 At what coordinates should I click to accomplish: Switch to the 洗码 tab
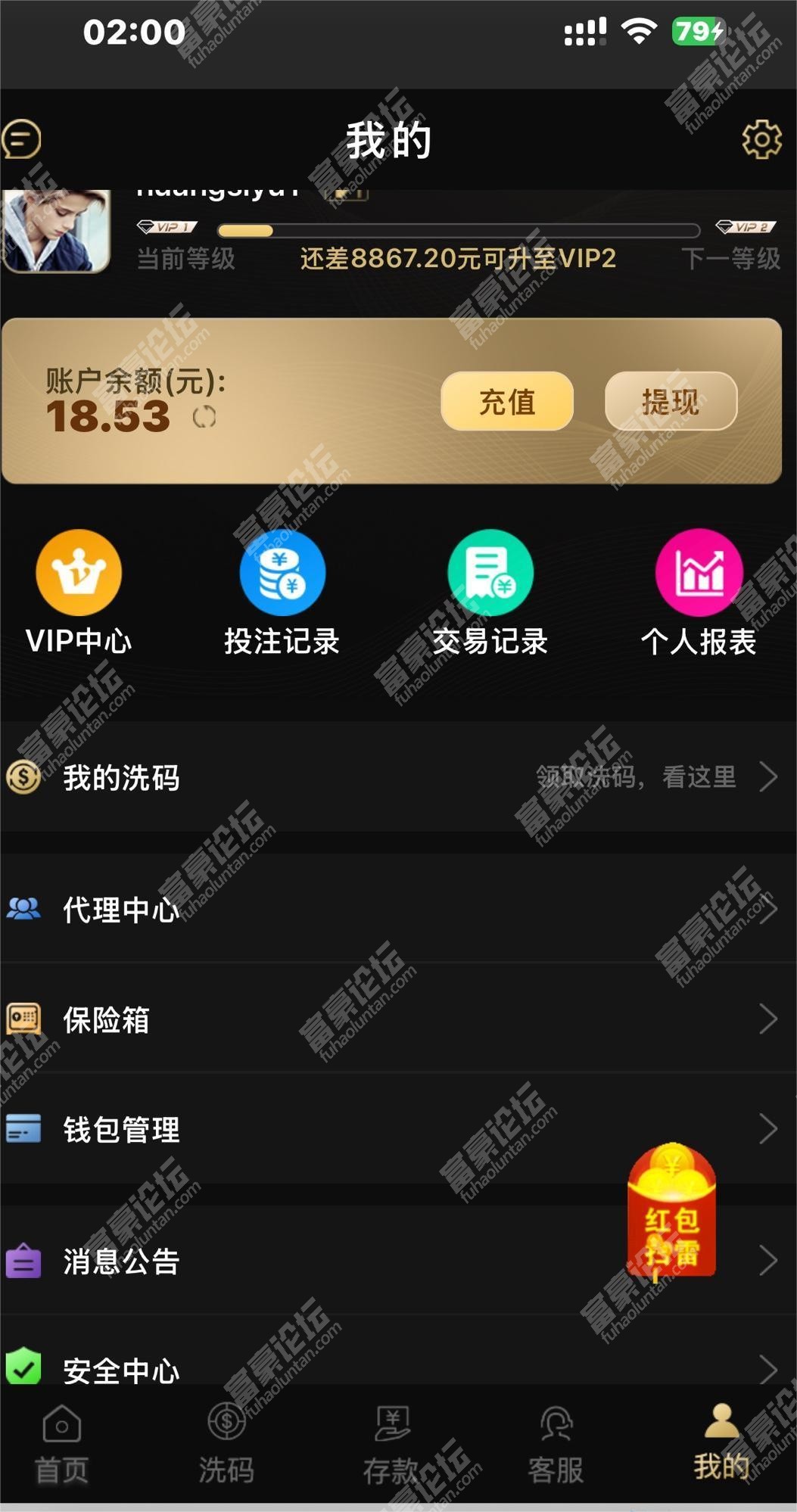click(x=226, y=1445)
